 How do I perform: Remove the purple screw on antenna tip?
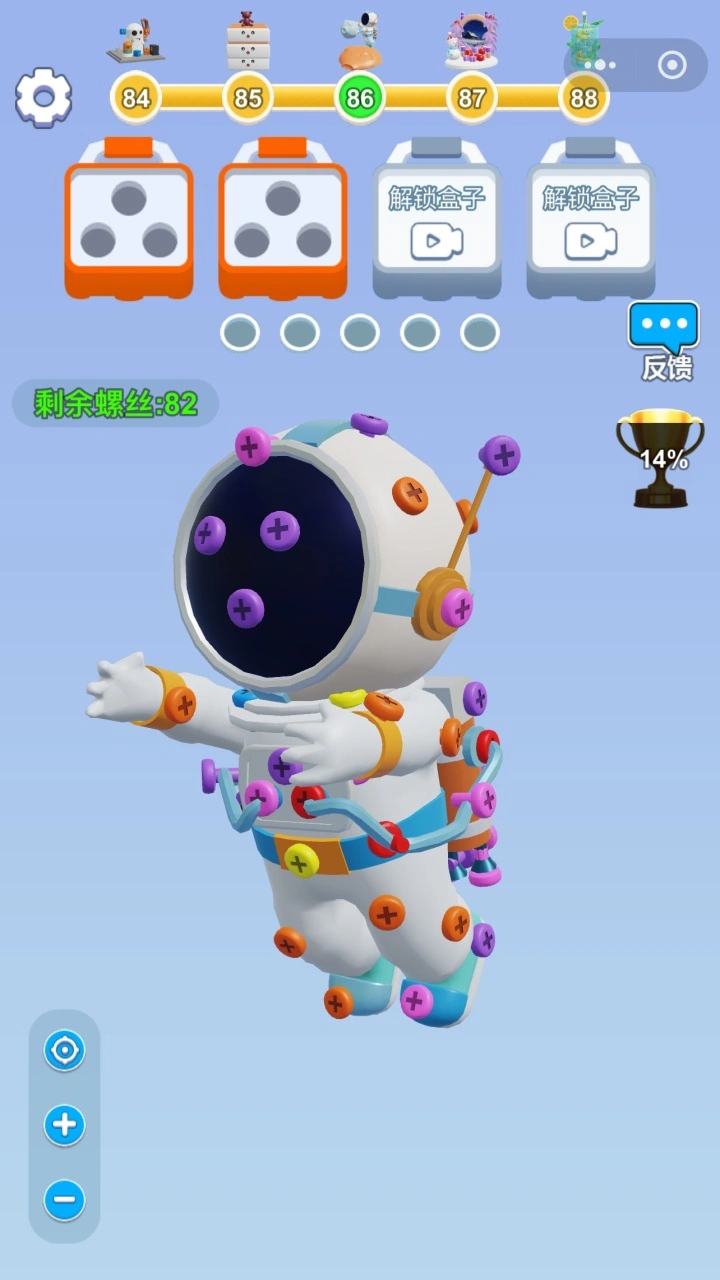click(x=501, y=455)
